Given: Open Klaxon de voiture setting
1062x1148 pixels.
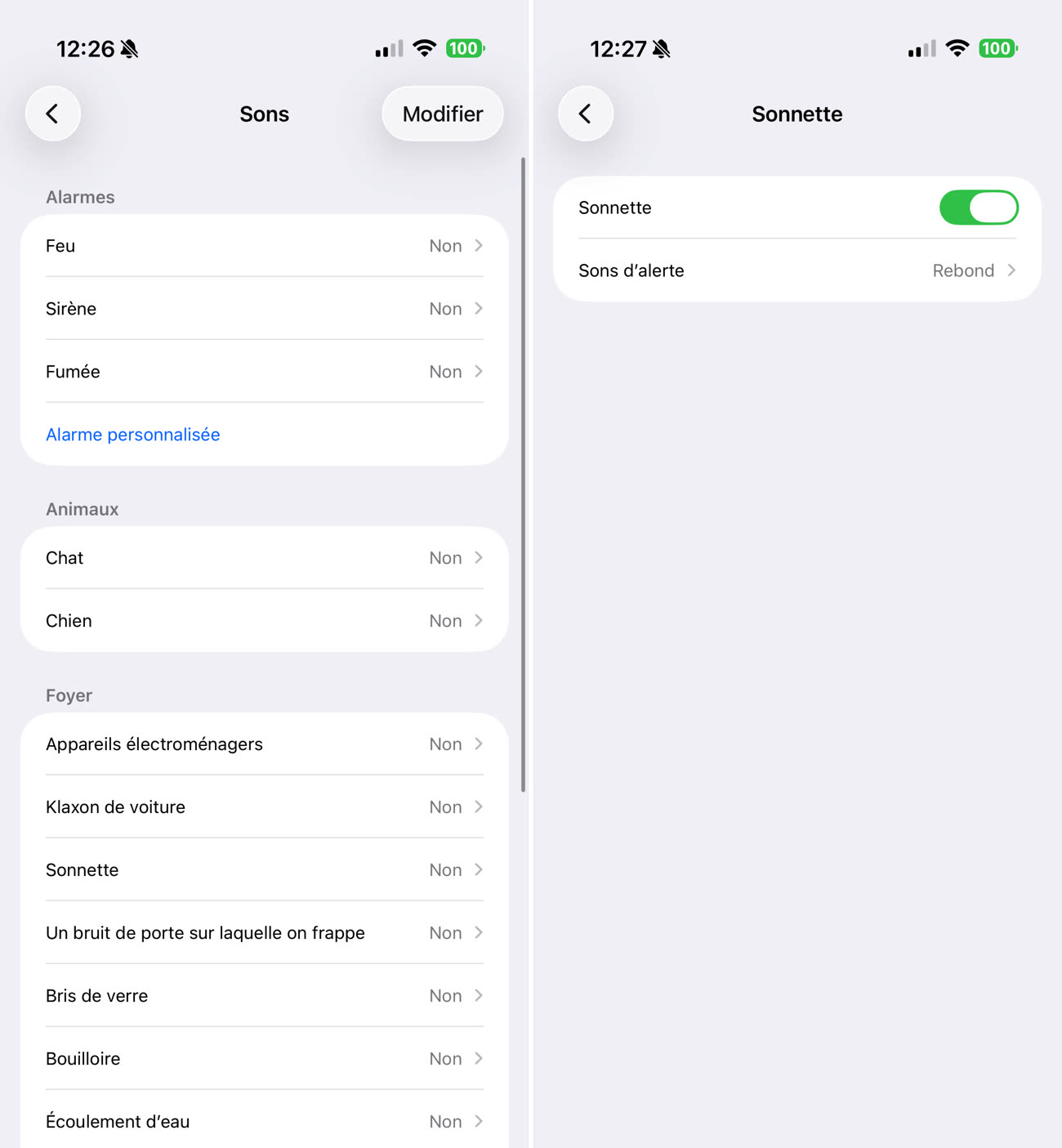Looking at the screenshot, I should tap(264, 807).
